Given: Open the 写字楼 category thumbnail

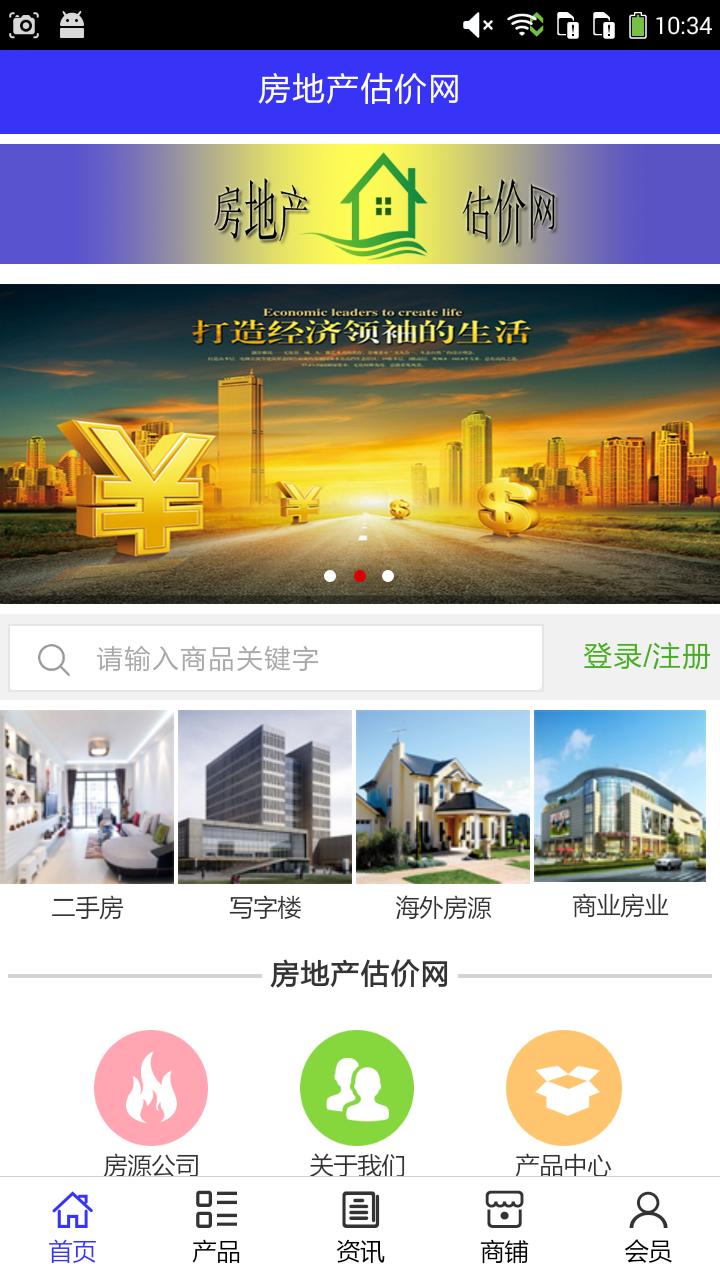Looking at the screenshot, I should [265, 796].
